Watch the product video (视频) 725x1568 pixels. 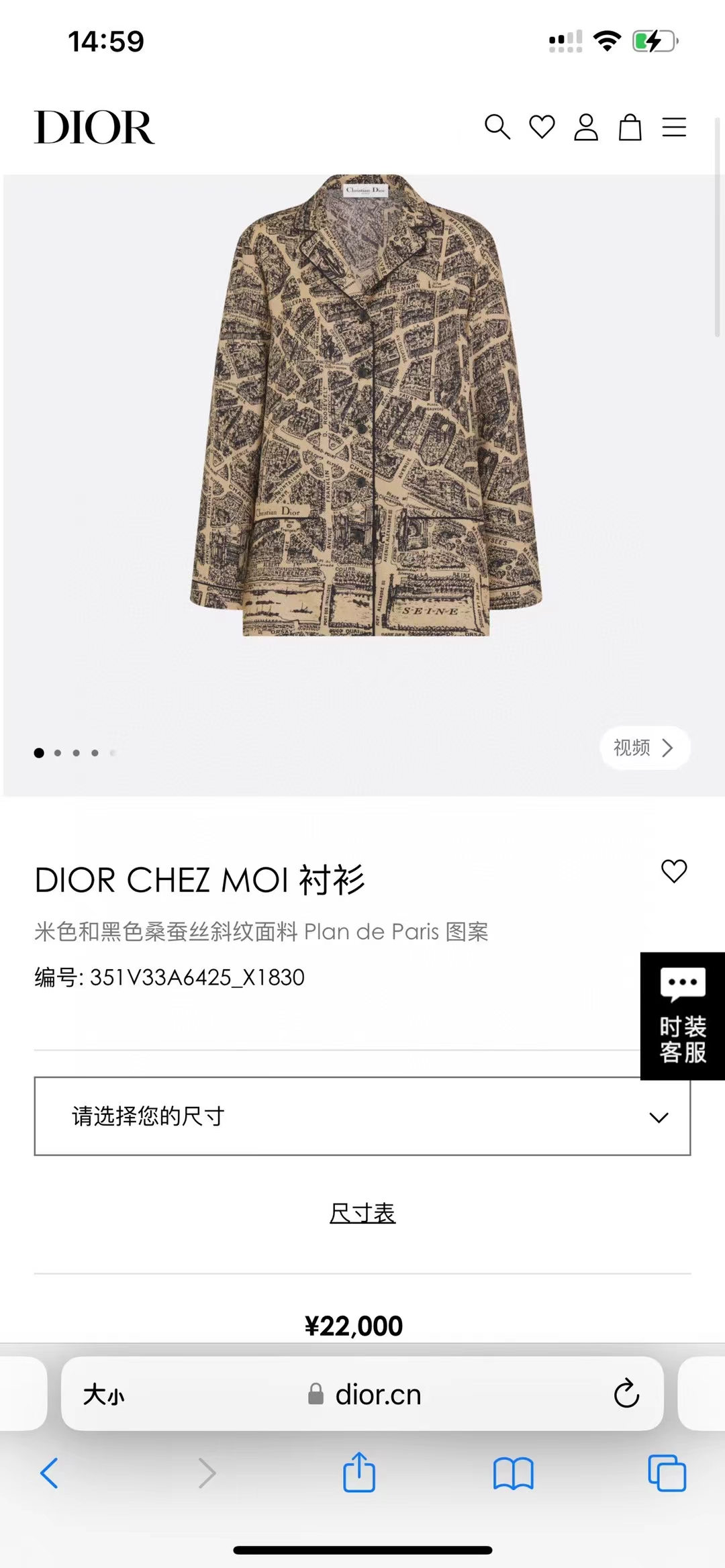[644, 747]
